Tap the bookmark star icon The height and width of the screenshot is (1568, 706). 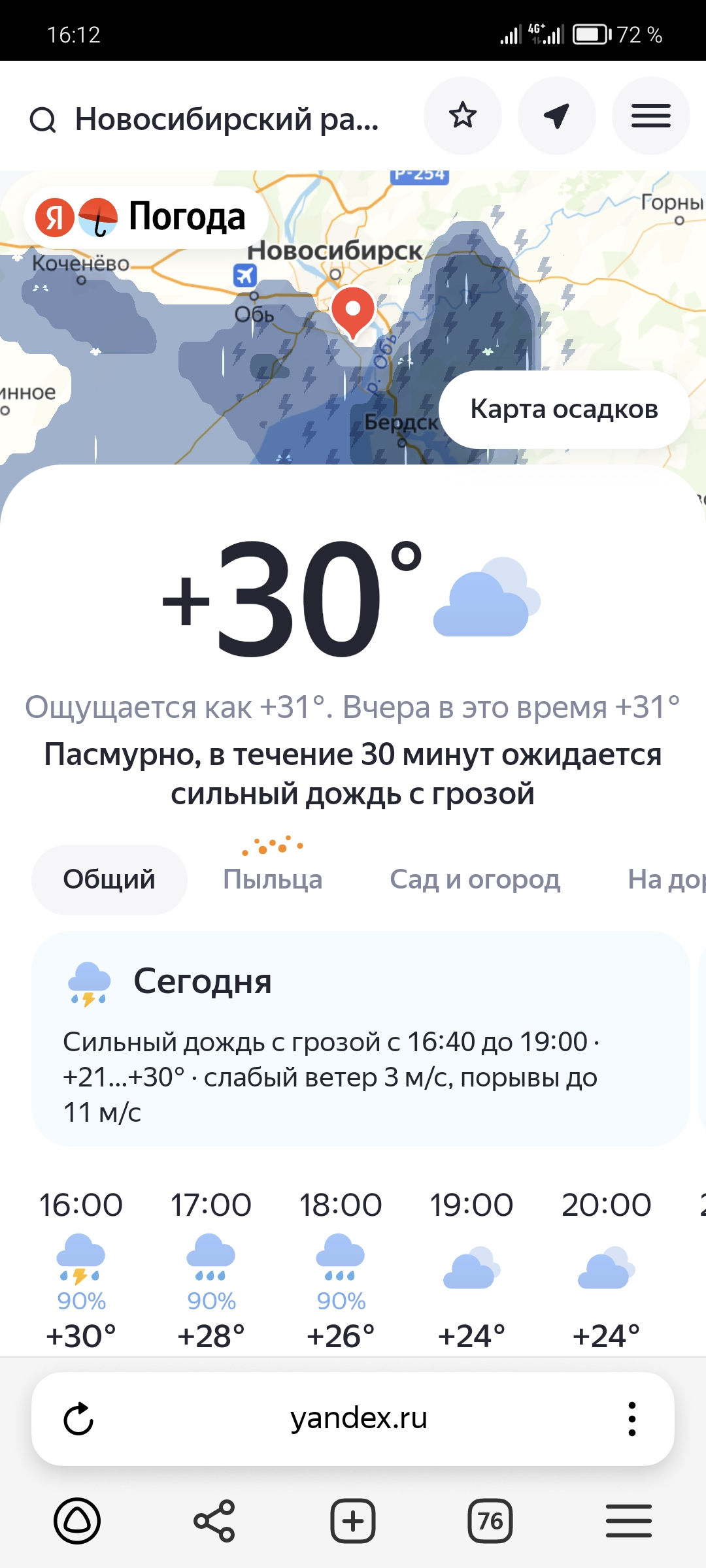click(463, 116)
